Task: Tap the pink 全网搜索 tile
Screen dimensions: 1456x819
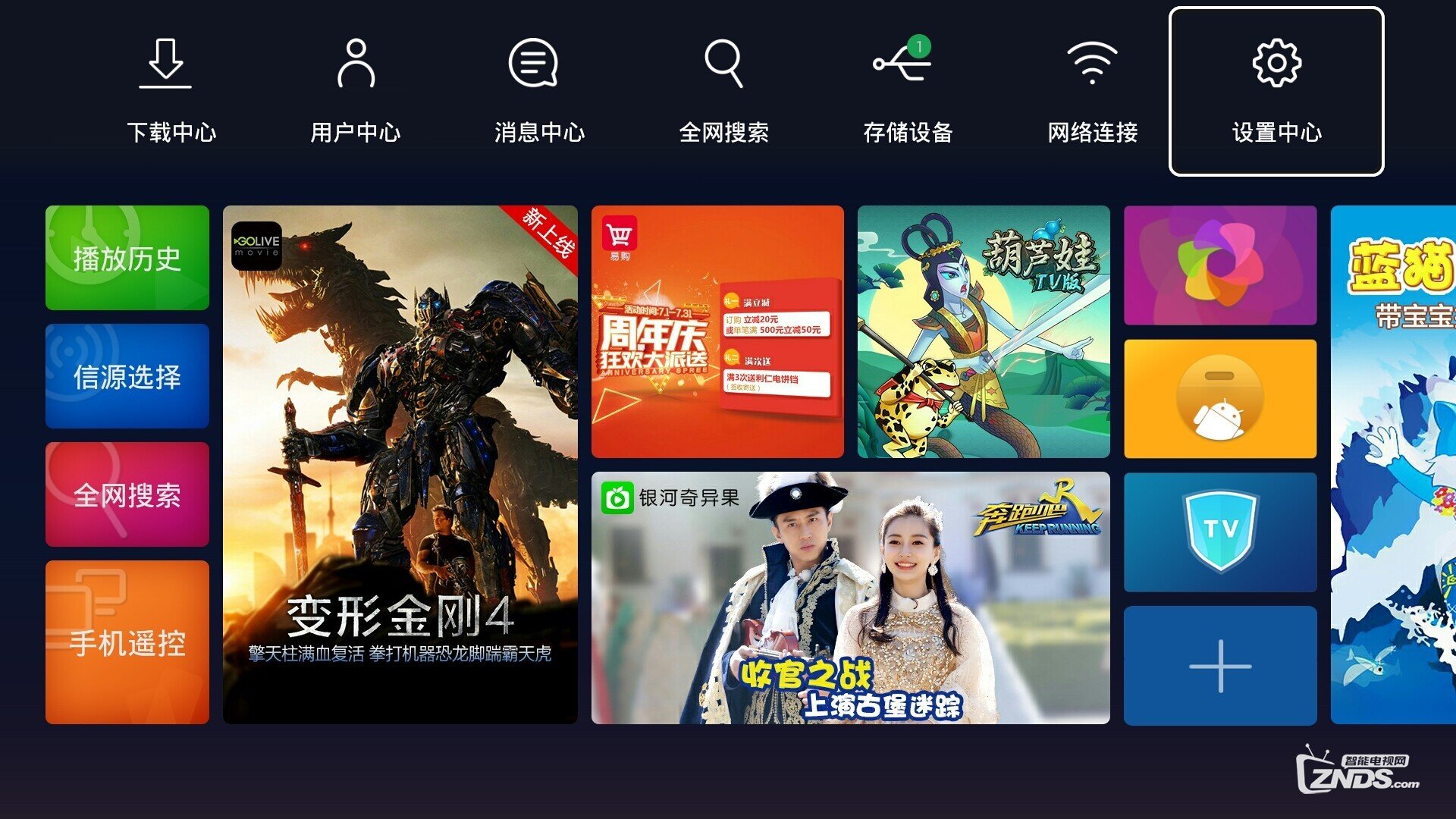Action: click(x=127, y=494)
